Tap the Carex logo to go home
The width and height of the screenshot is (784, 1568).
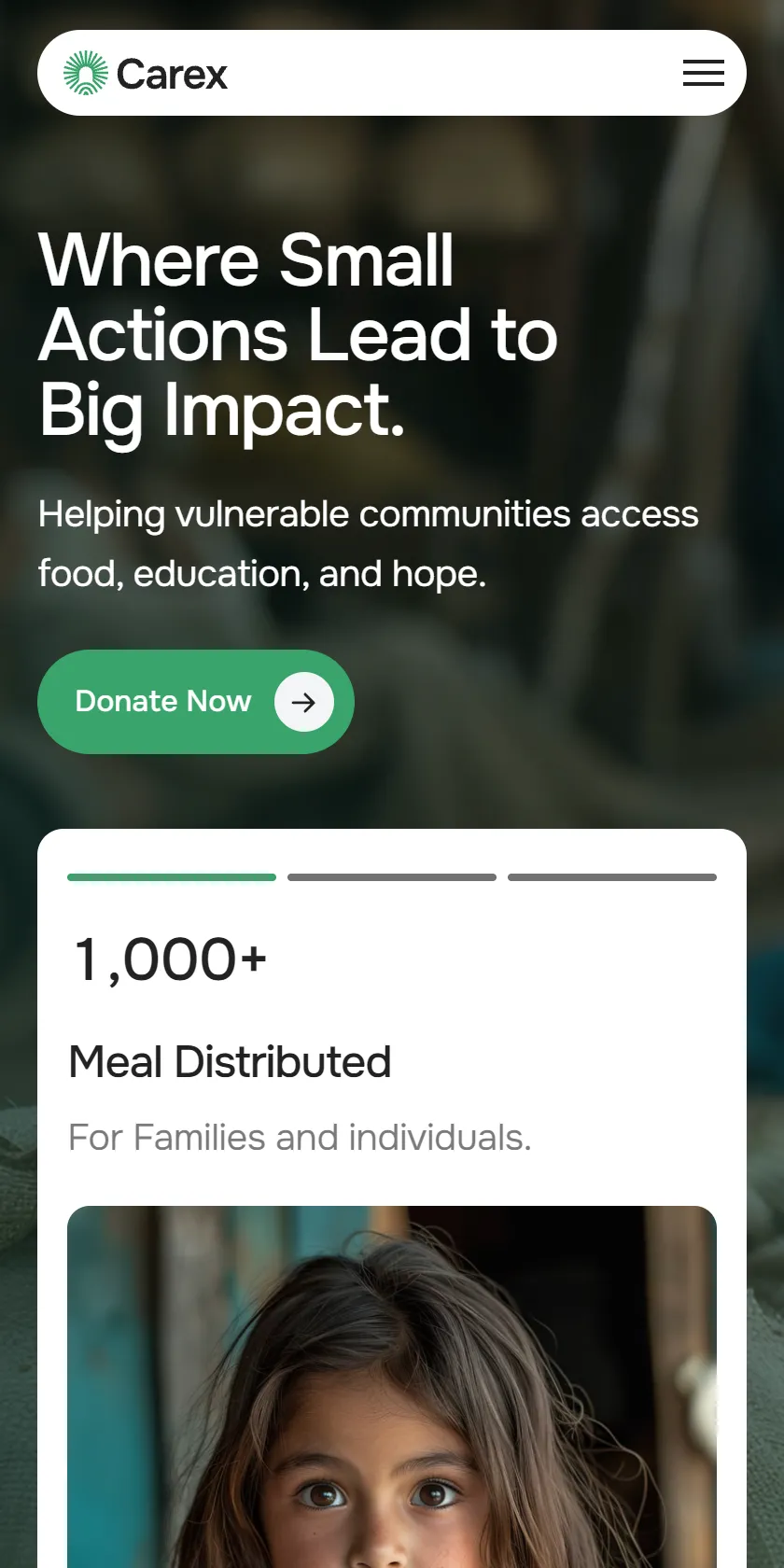click(146, 73)
